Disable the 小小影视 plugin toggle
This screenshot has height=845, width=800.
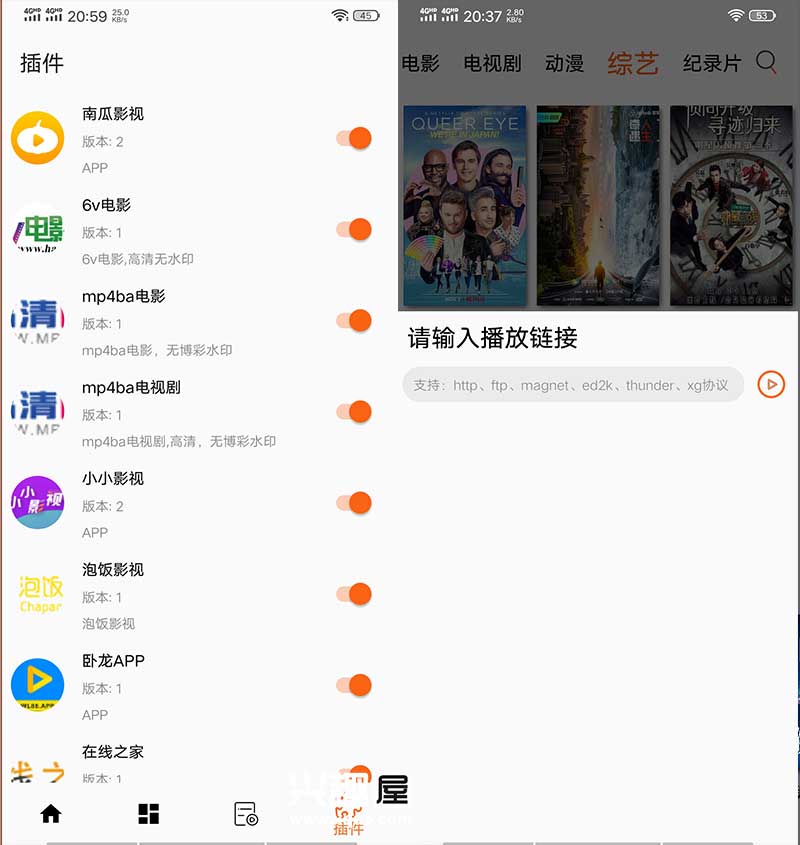354,503
